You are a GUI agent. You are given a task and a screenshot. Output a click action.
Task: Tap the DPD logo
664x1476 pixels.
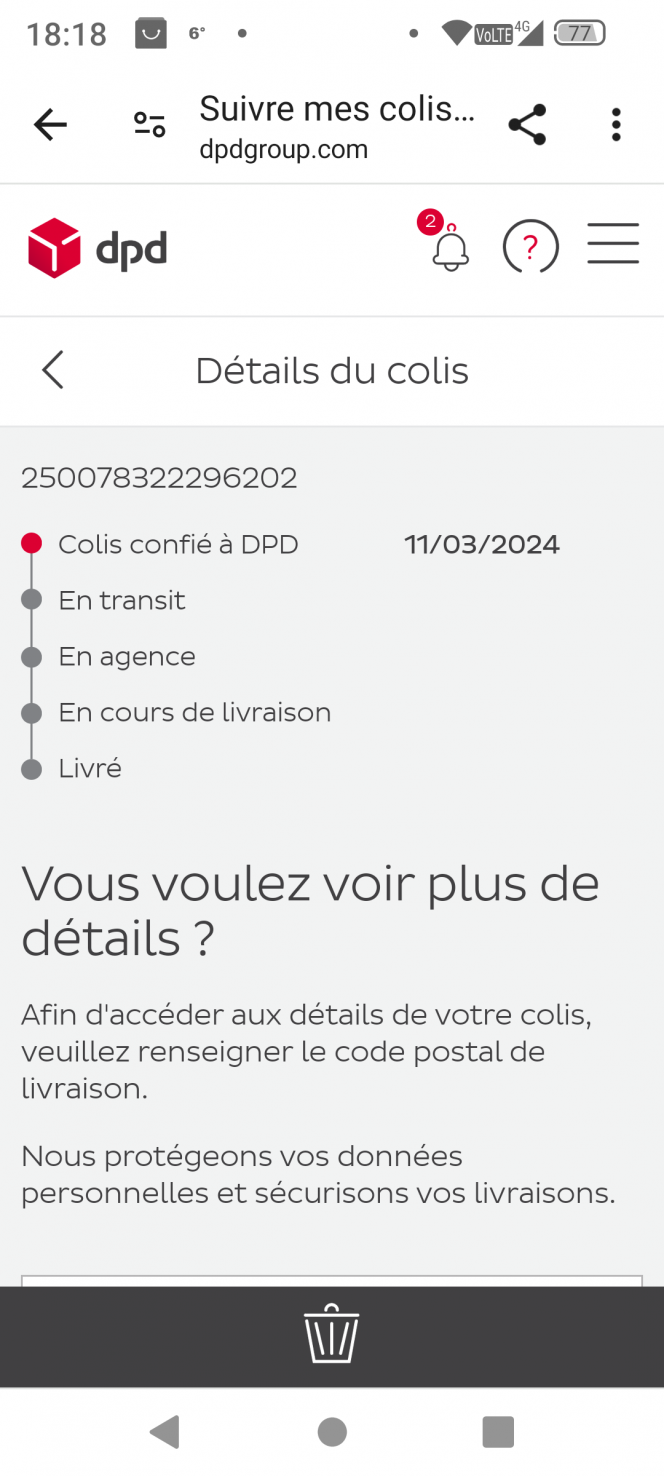[x=97, y=248]
